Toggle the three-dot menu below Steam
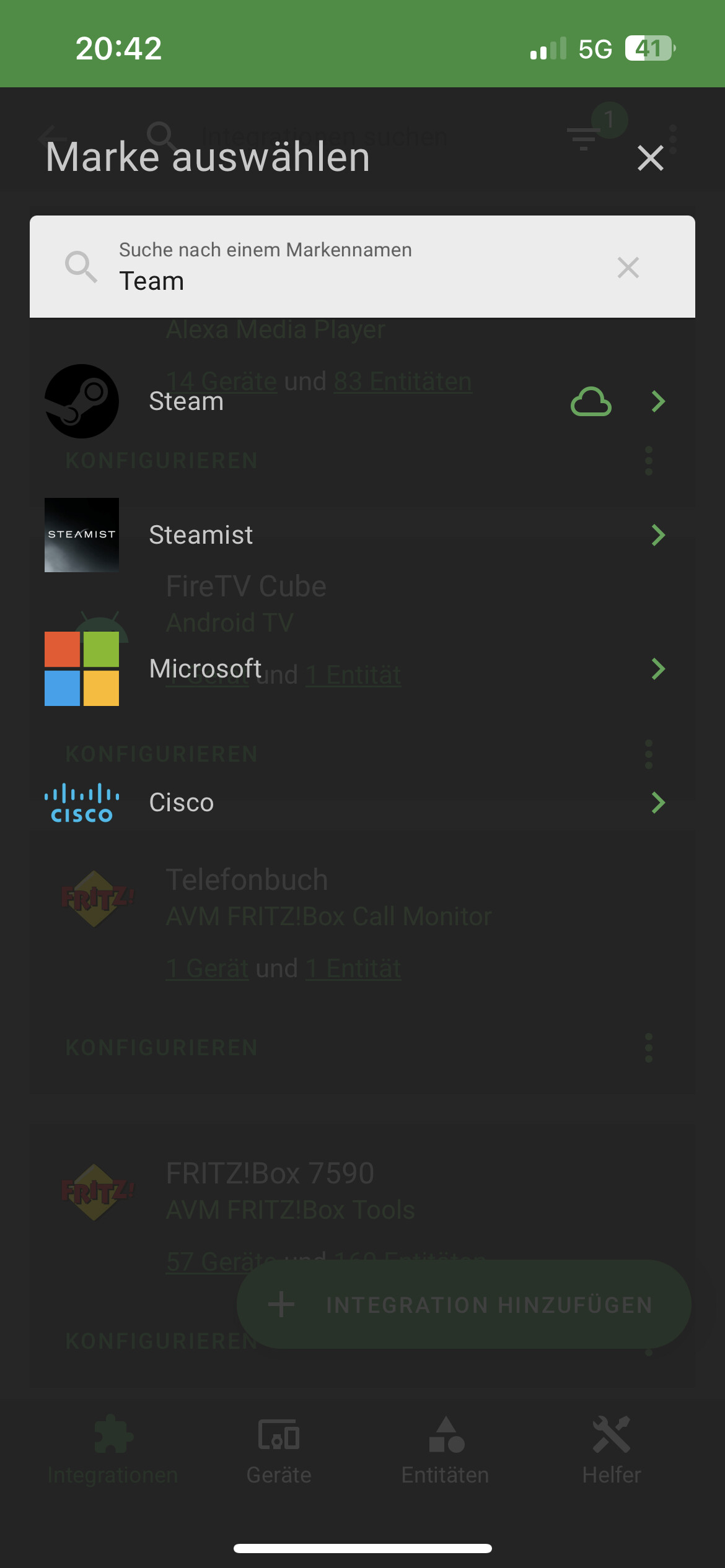 (648, 460)
